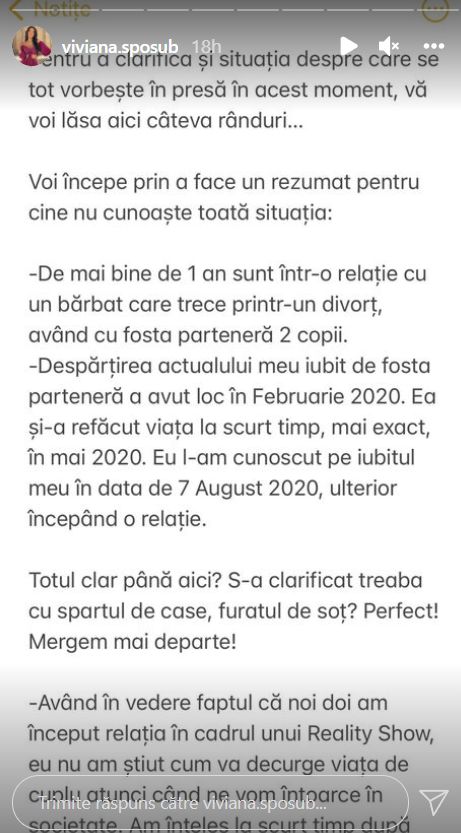Open viviana.sposub's profile picture

coord(32,46)
